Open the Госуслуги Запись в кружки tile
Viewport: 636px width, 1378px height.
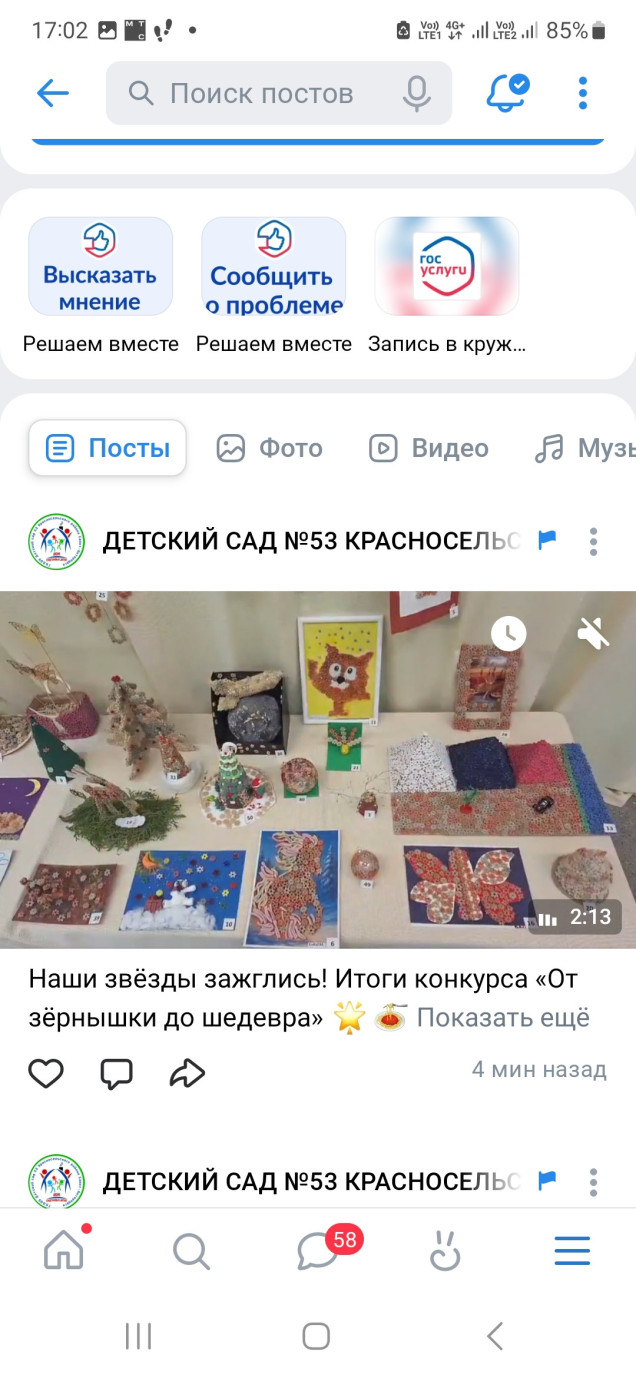click(x=446, y=267)
